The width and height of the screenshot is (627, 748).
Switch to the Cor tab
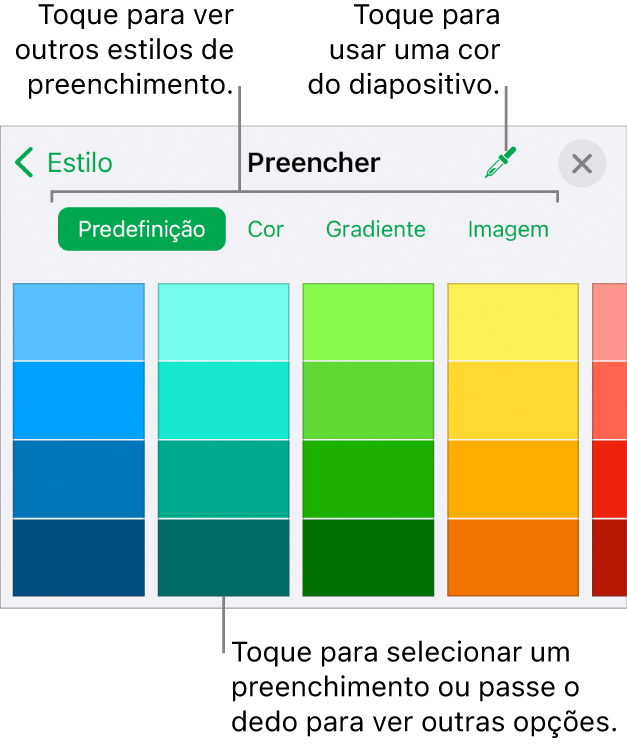(266, 229)
